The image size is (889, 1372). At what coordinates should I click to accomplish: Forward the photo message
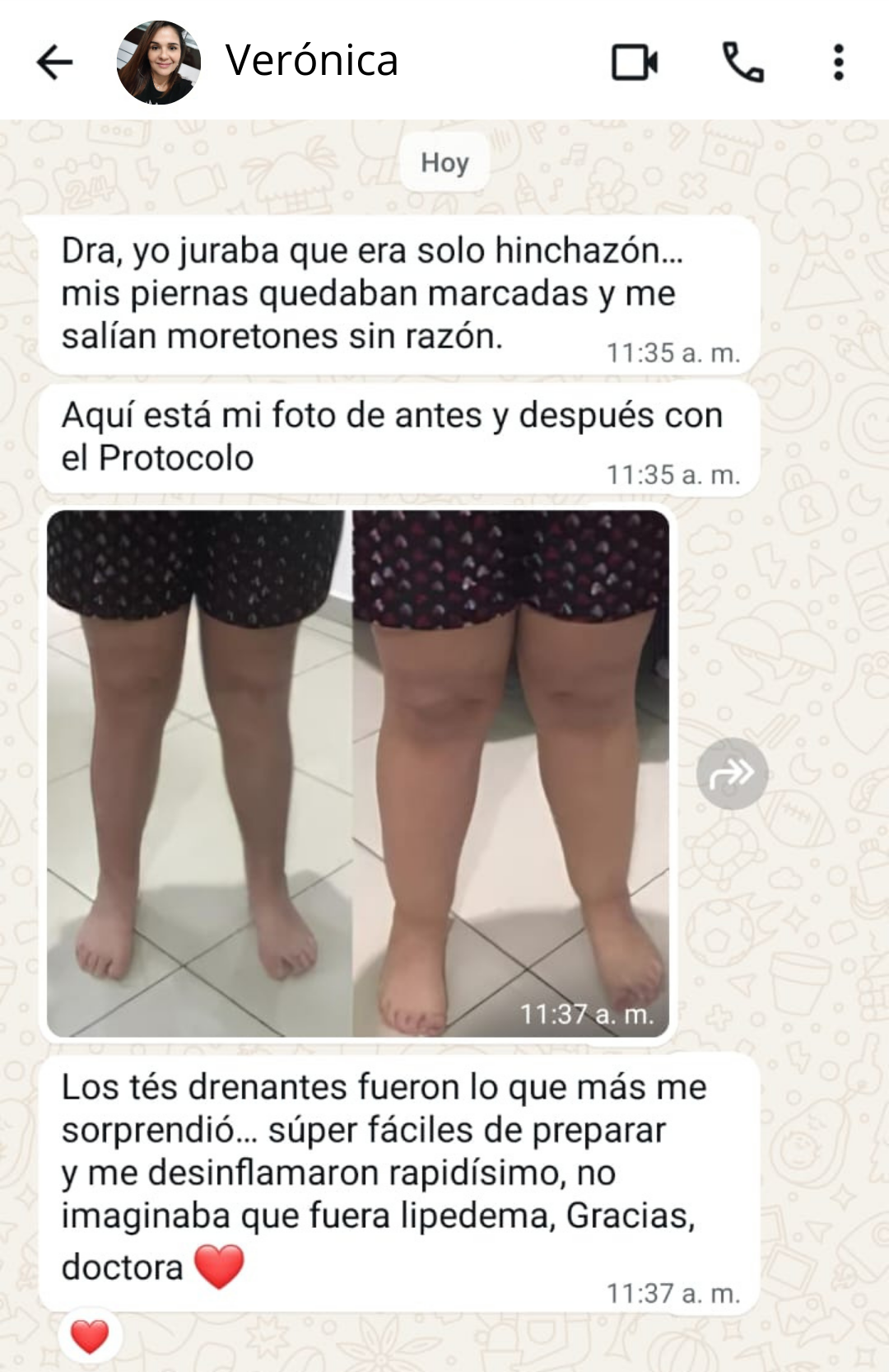click(x=732, y=773)
